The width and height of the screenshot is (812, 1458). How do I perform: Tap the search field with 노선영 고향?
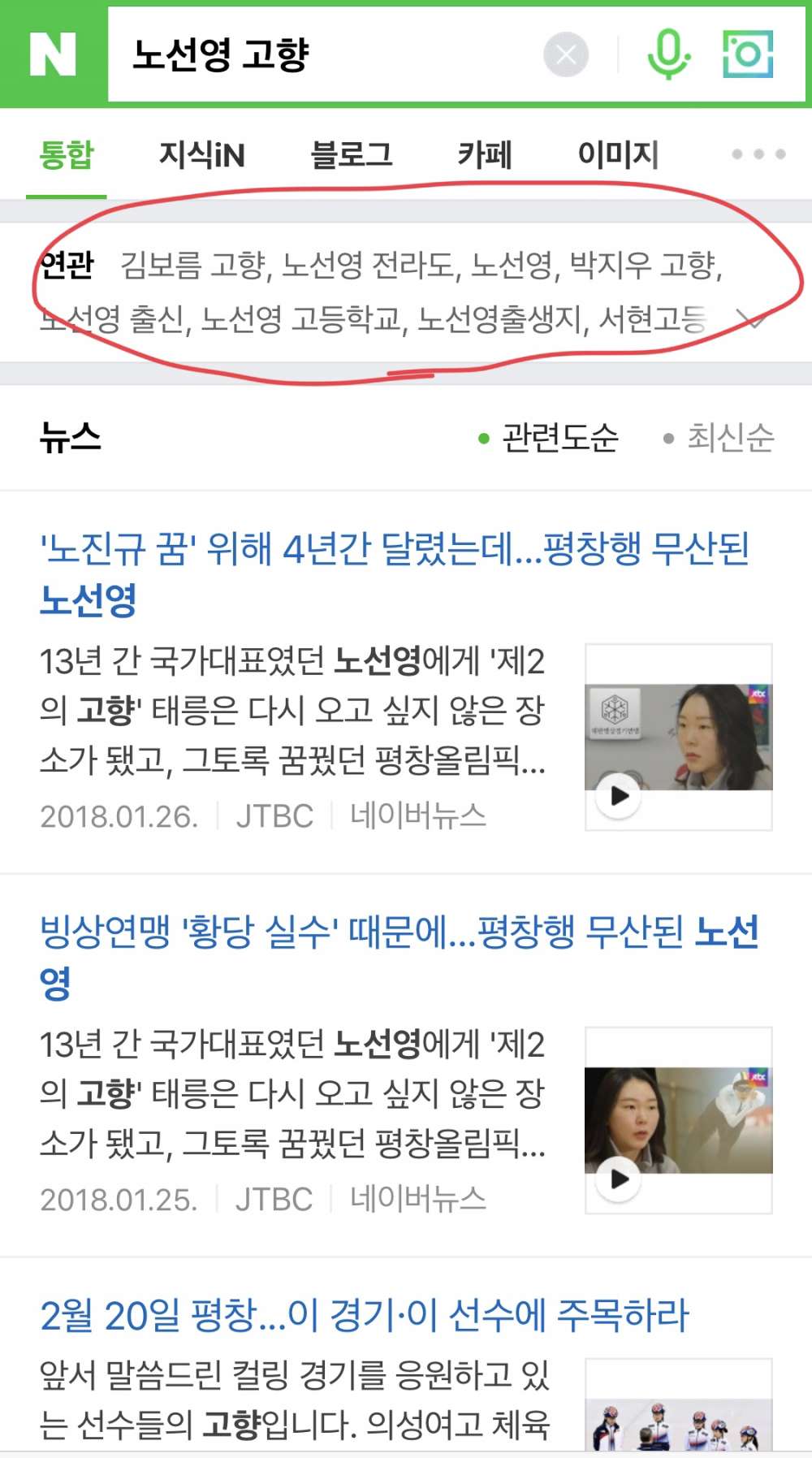(x=325, y=55)
